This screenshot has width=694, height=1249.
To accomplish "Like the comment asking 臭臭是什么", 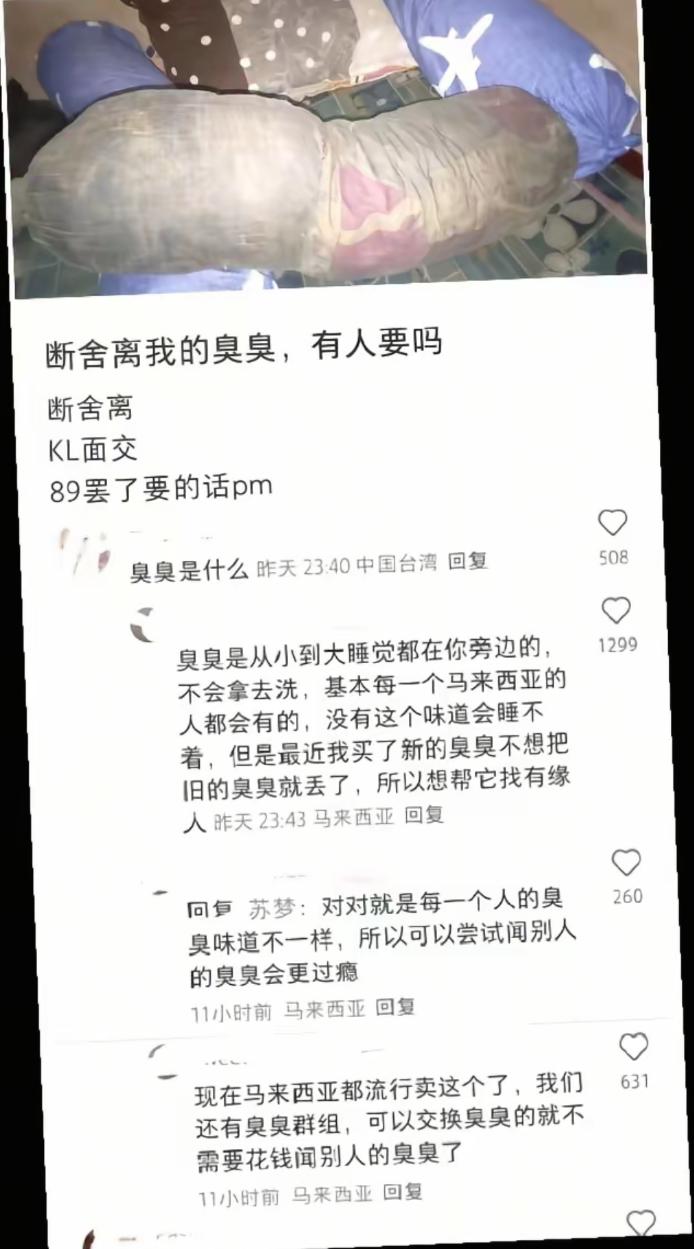I will [x=612, y=523].
